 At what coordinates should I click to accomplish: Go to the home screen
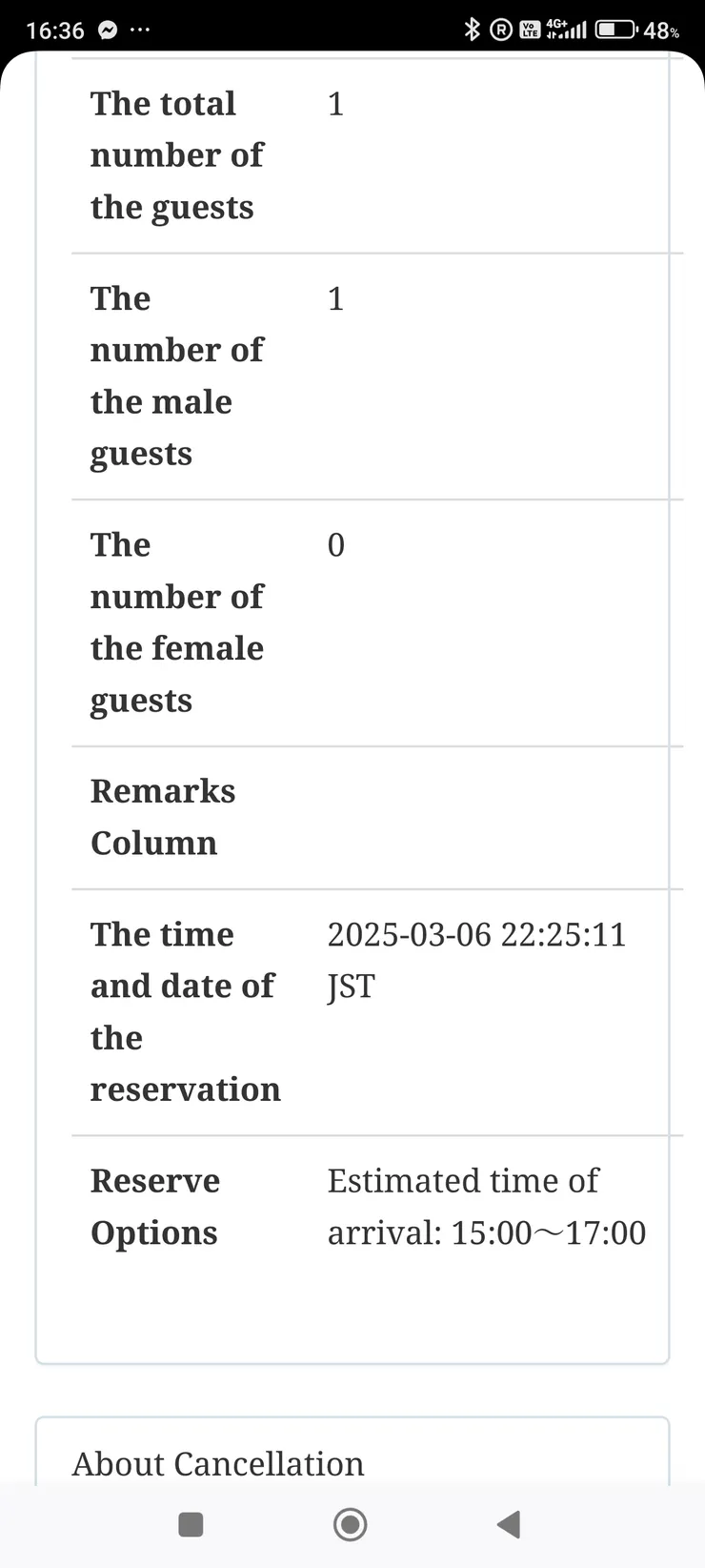(x=351, y=1524)
